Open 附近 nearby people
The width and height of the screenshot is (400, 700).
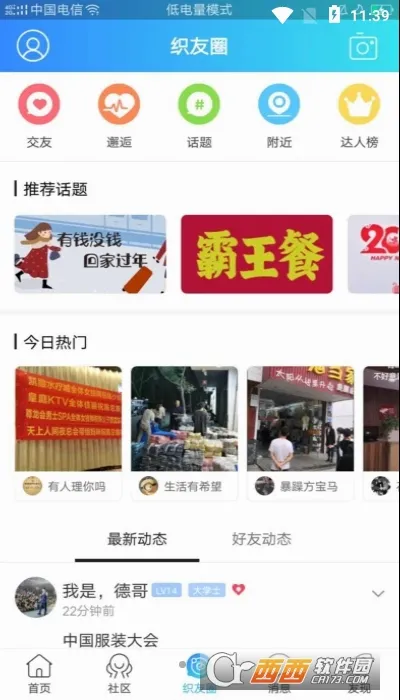(279, 116)
